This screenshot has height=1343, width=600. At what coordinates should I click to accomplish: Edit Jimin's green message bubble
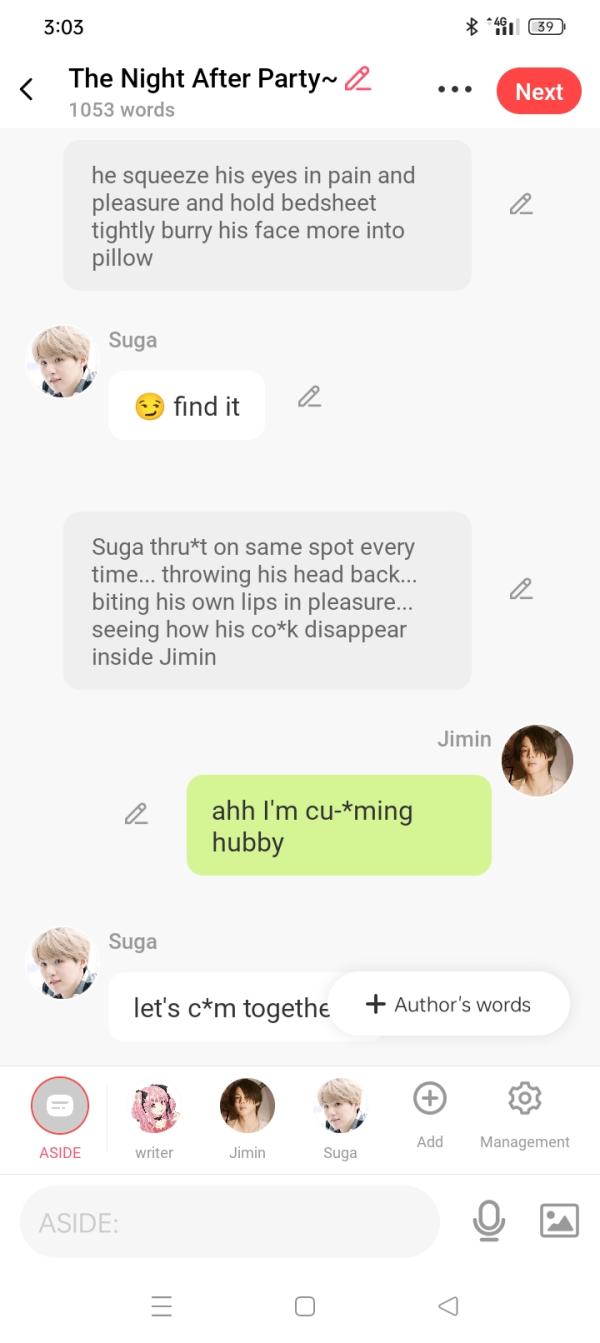click(136, 813)
